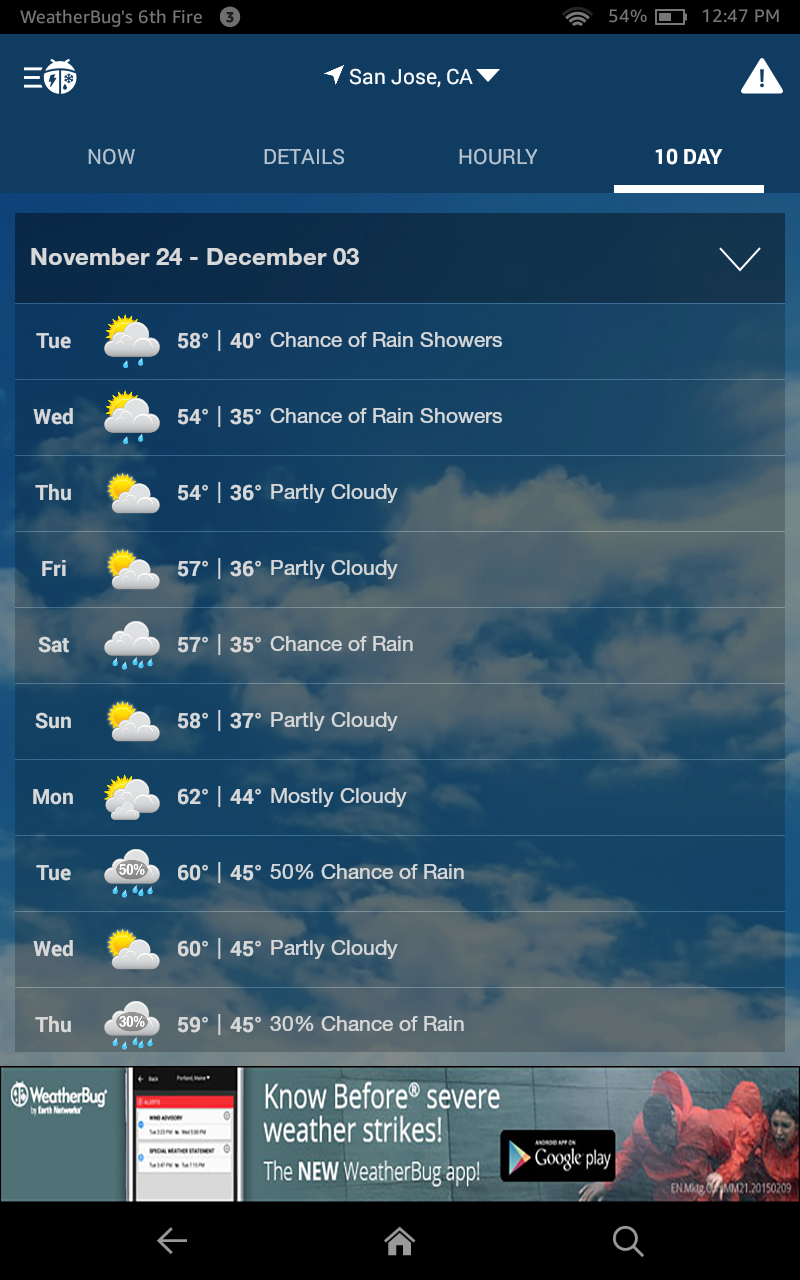Open Monday's Mostly Cloudy forecast

(x=400, y=797)
